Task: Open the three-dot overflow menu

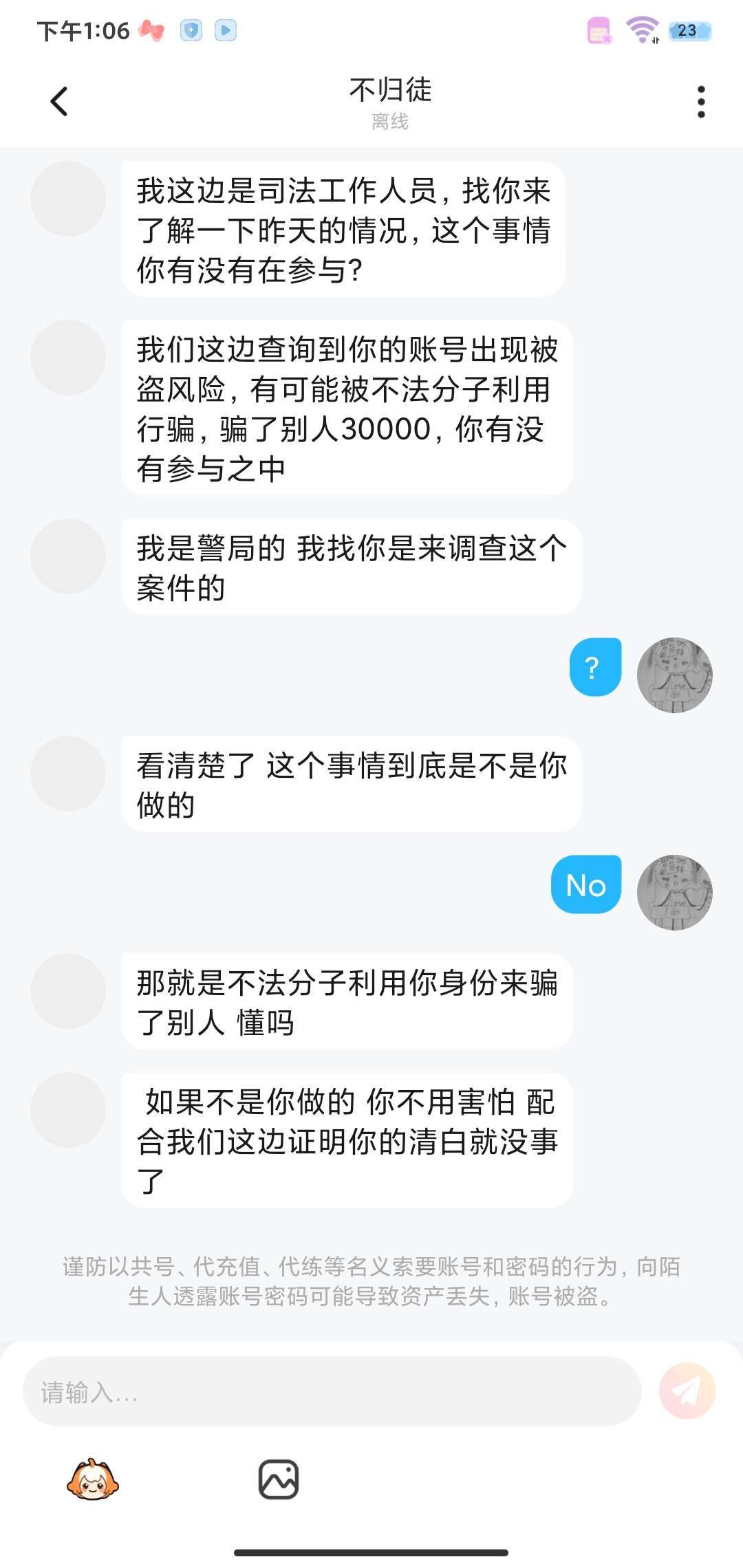Action: [x=701, y=102]
